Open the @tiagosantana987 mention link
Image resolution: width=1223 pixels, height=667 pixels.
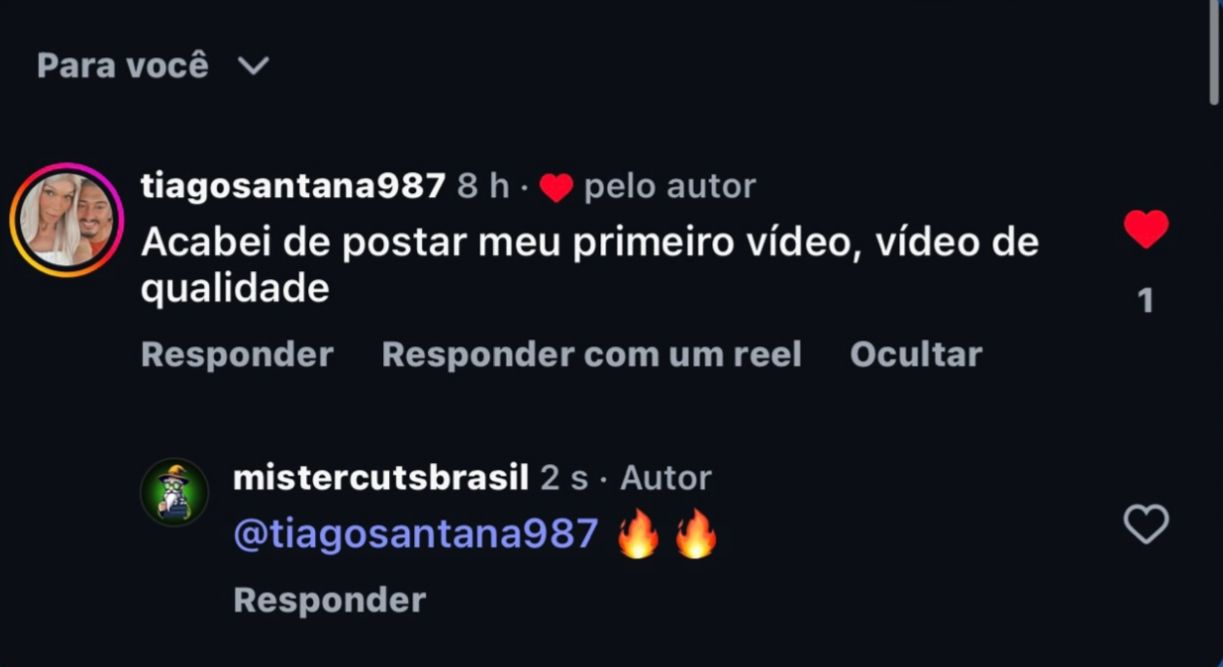click(415, 534)
